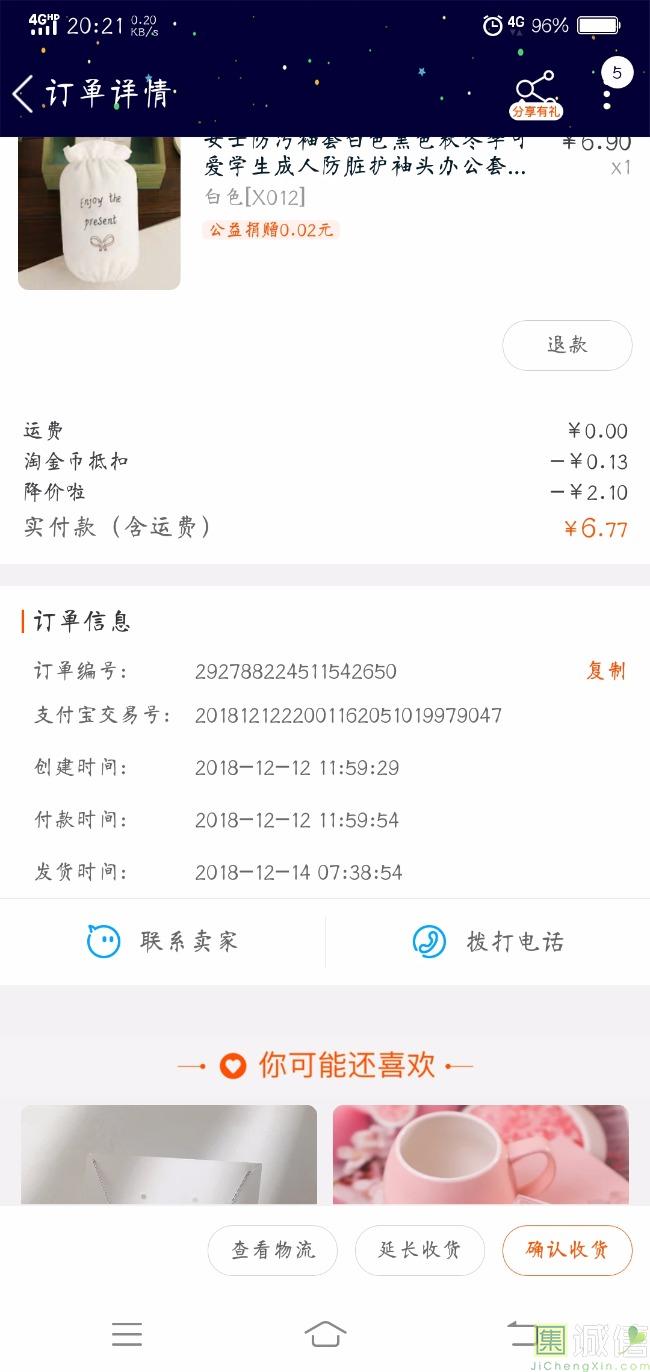The width and height of the screenshot is (650, 1372).
Task: Contact the seller via 联系卖家
Action: [x=163, y=942]
